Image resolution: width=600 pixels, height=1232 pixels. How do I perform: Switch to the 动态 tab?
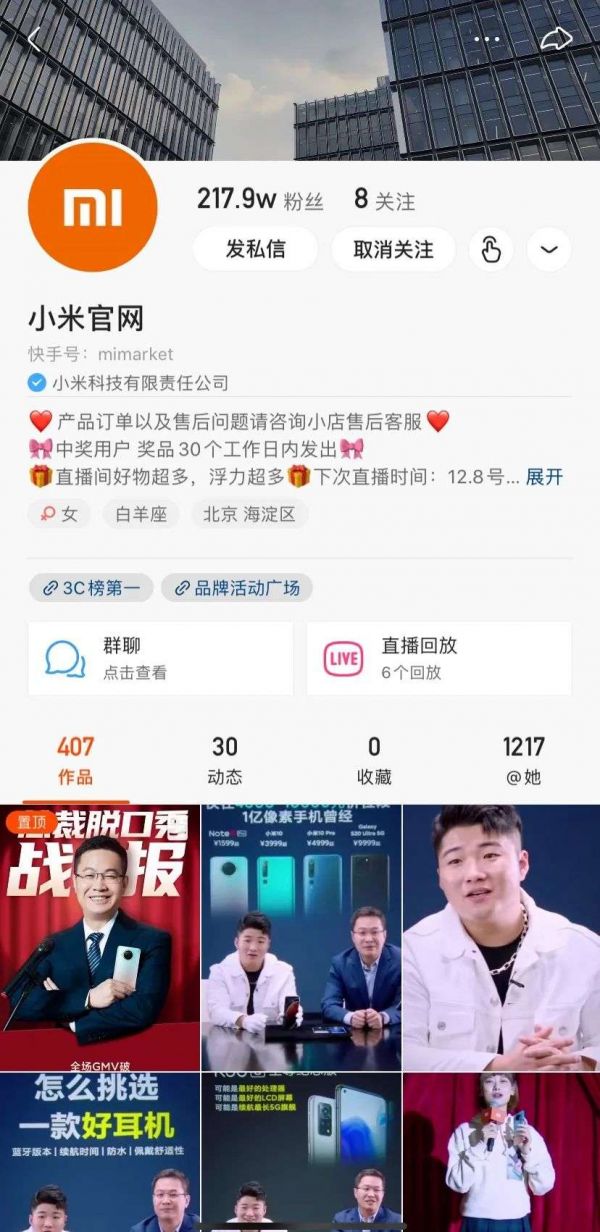pos(225,761)
